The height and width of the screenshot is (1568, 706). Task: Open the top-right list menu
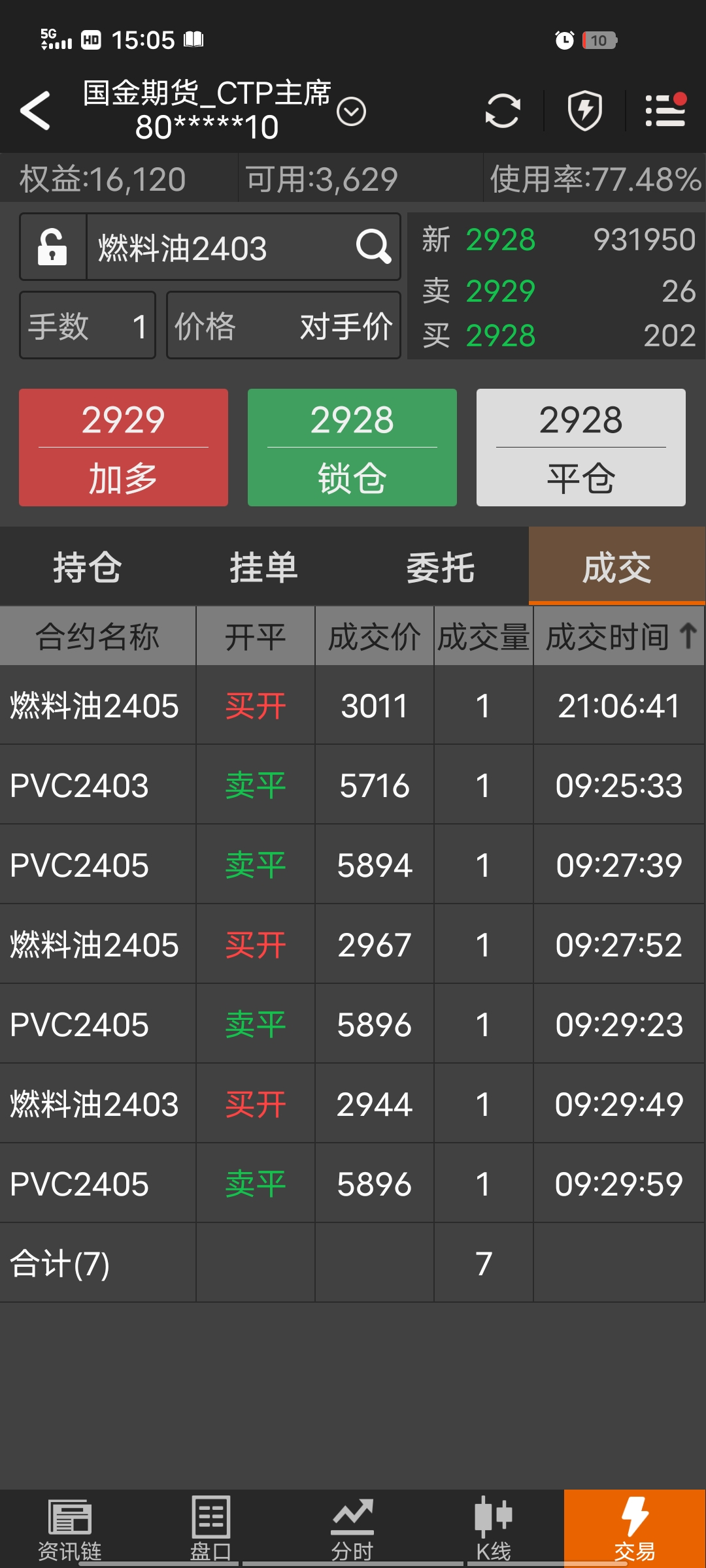pyautogui.click(x=665, y=110)
